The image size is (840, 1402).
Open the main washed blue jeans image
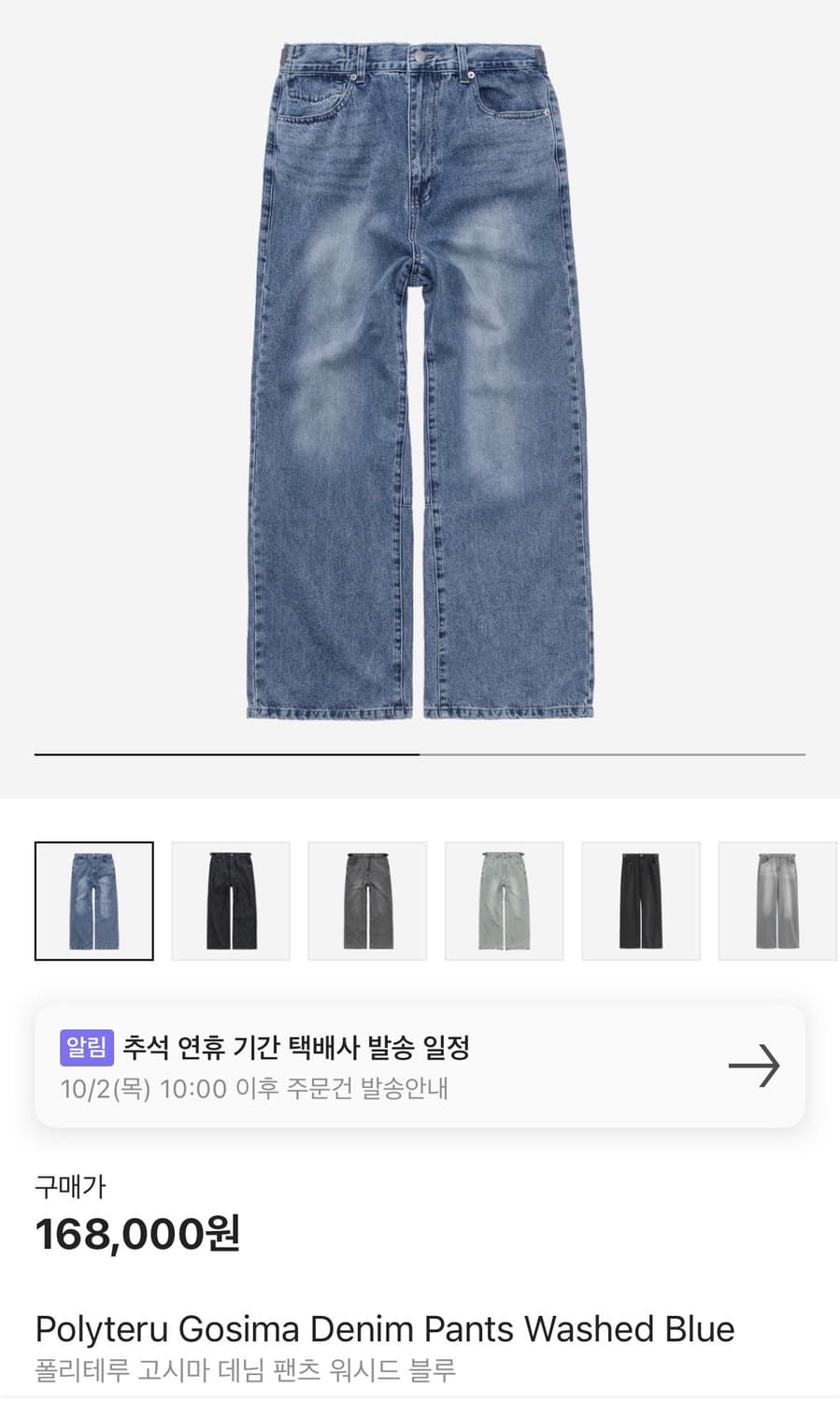coord(420,380)
